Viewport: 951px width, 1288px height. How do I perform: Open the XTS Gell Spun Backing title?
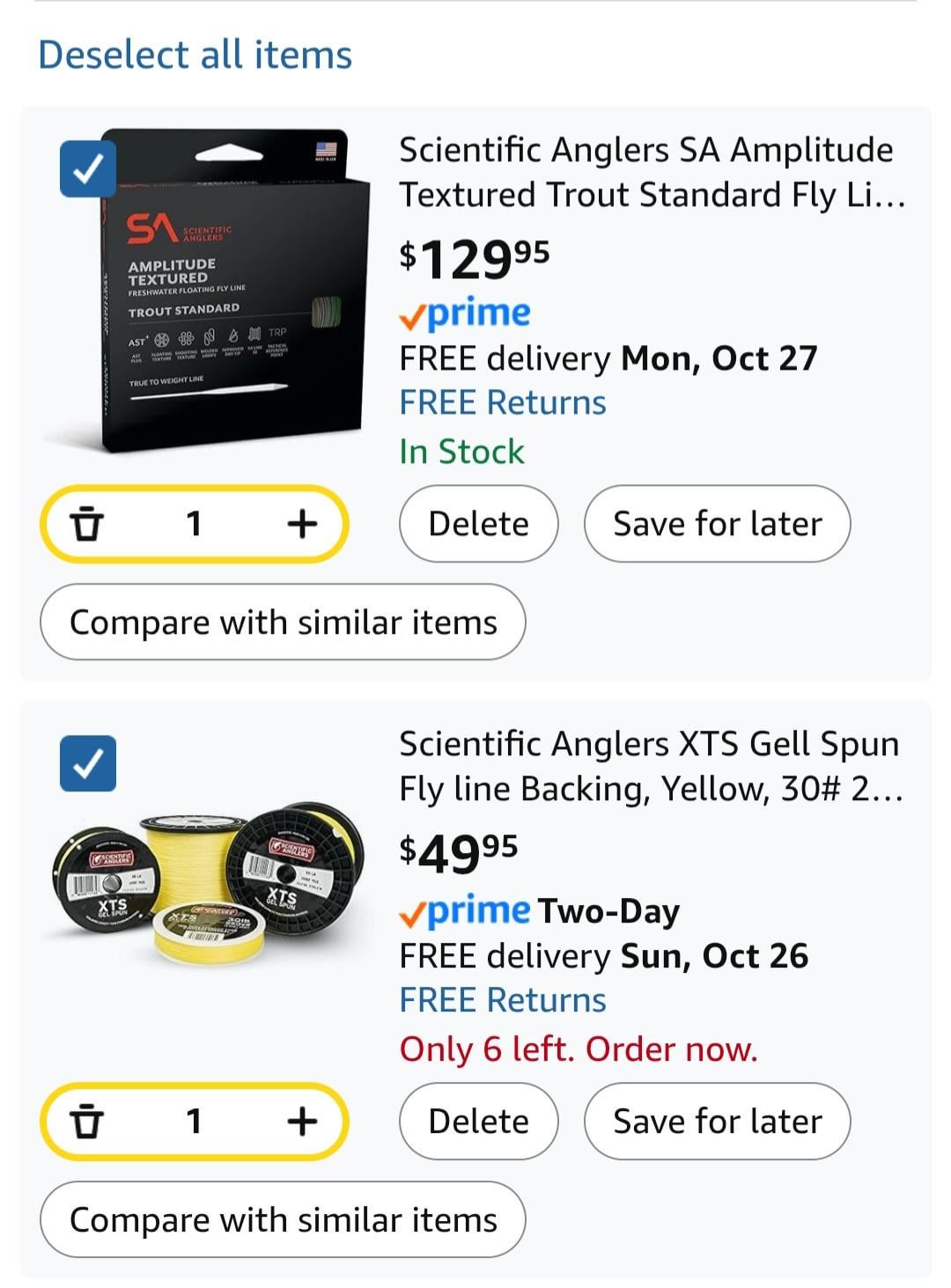(x=650, y=766)
